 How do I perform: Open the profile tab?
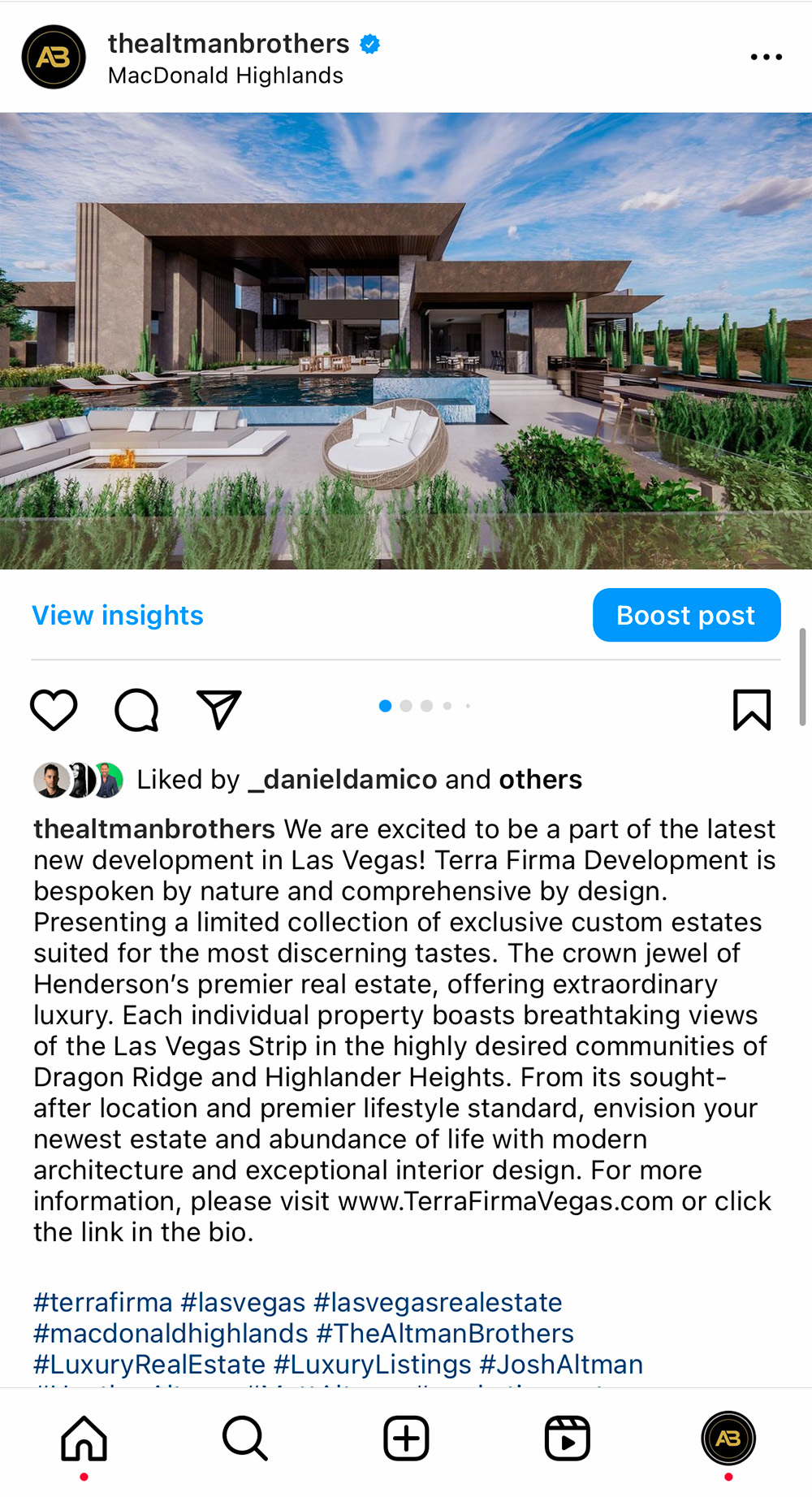728,1439
